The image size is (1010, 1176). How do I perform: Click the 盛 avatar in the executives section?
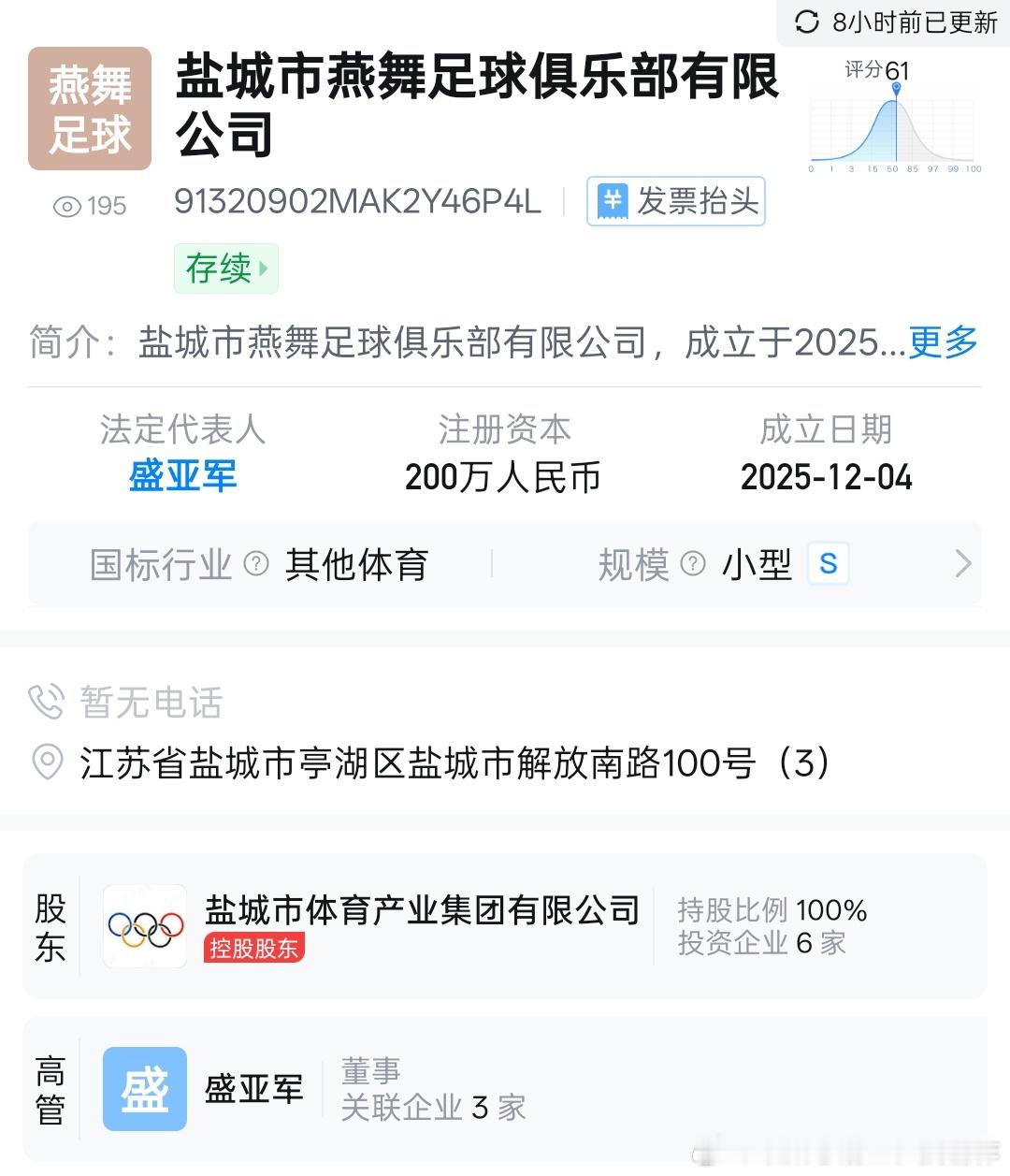pyautogui.click(x=144, y=1087)
